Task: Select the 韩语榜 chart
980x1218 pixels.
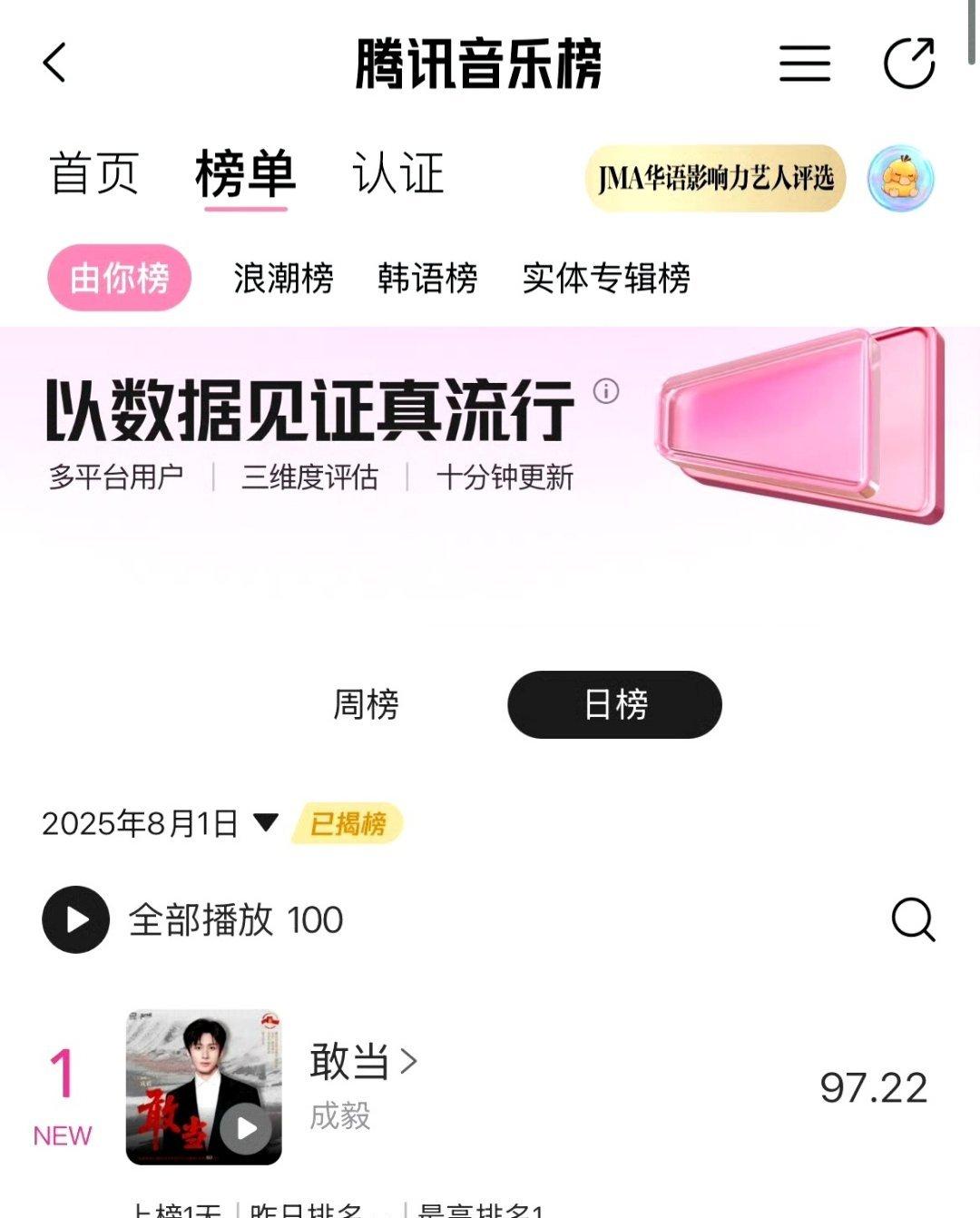Action: pyautogui.click(x=427, y=278)
